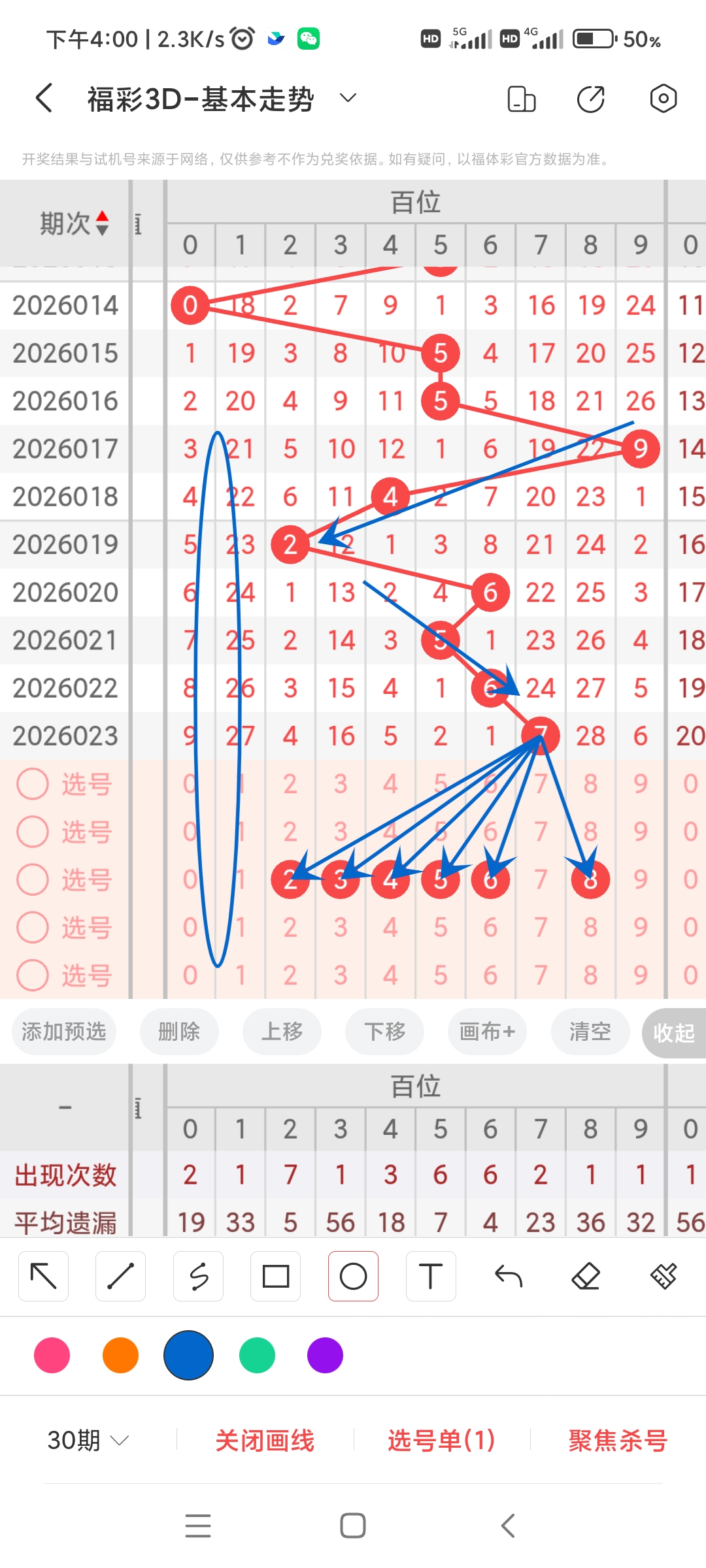Tap 添加预选 button
Viewport: 706px width, 1568px height.
click(63, 1032)
